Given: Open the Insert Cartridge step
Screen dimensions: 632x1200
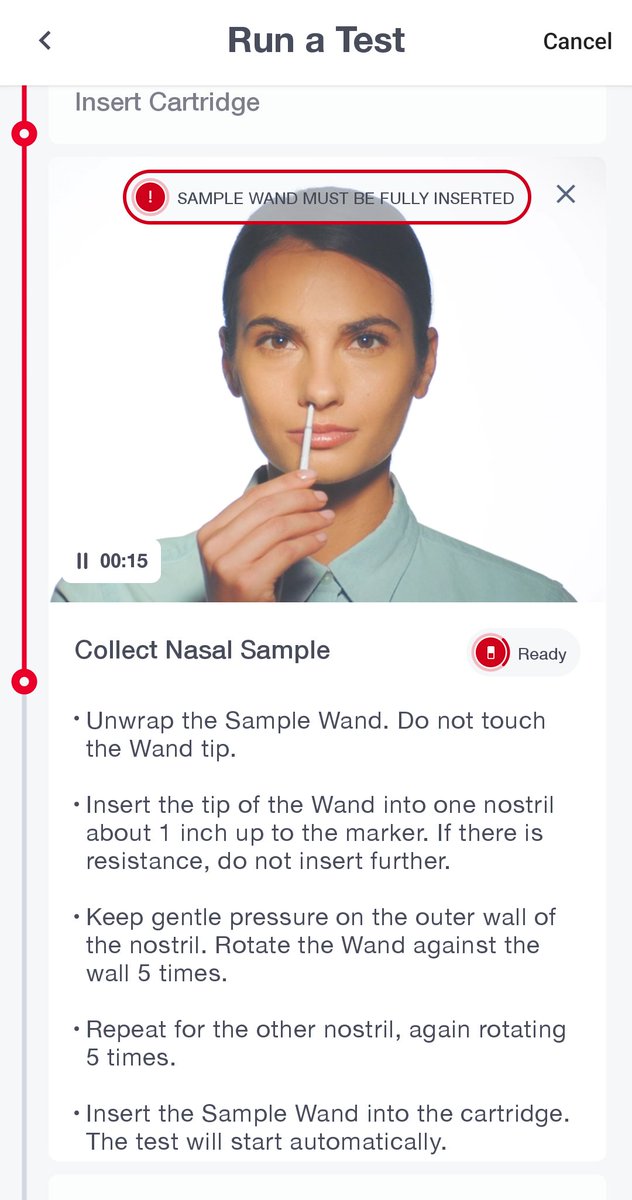Looking at the screenshot, I should [167, 102].
